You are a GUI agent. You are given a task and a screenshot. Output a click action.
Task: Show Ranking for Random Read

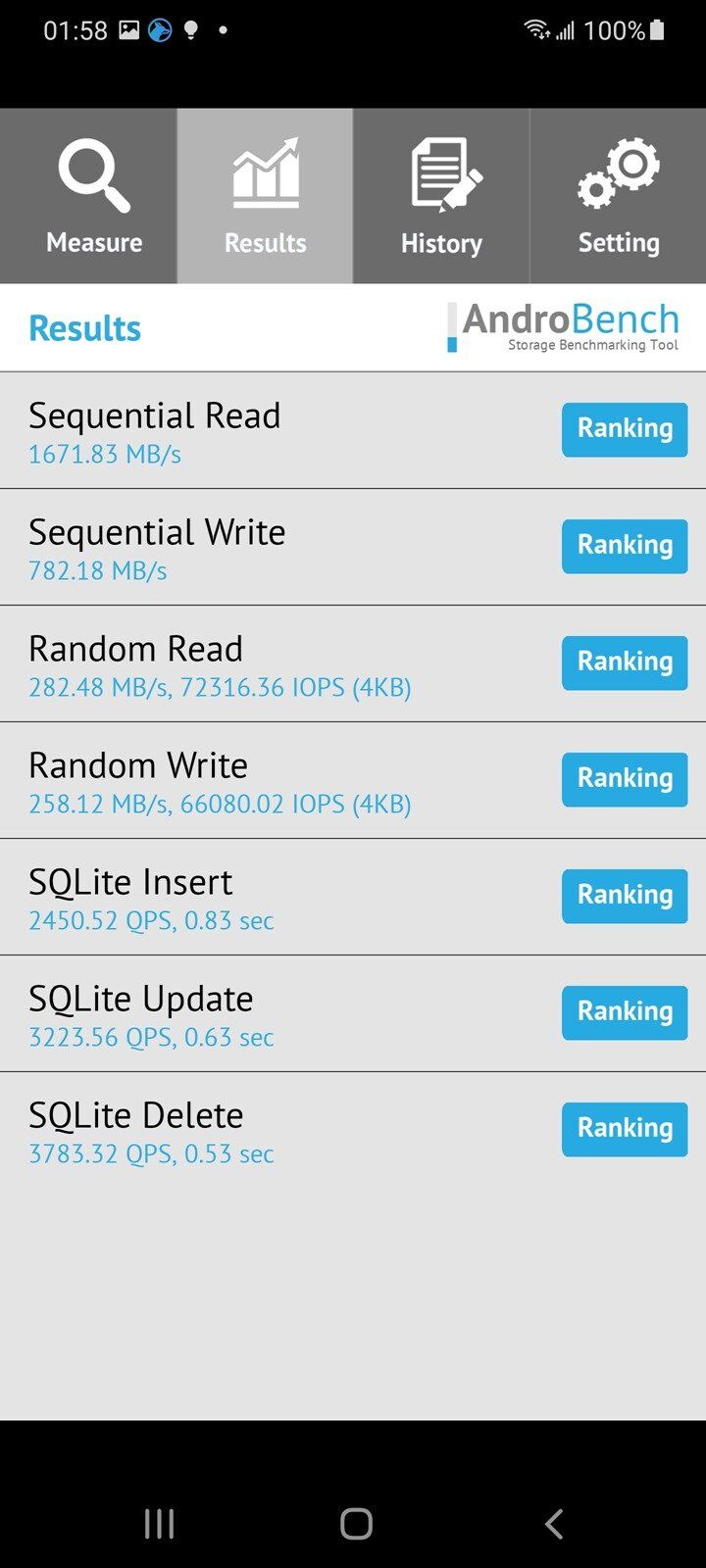(625, 662)
